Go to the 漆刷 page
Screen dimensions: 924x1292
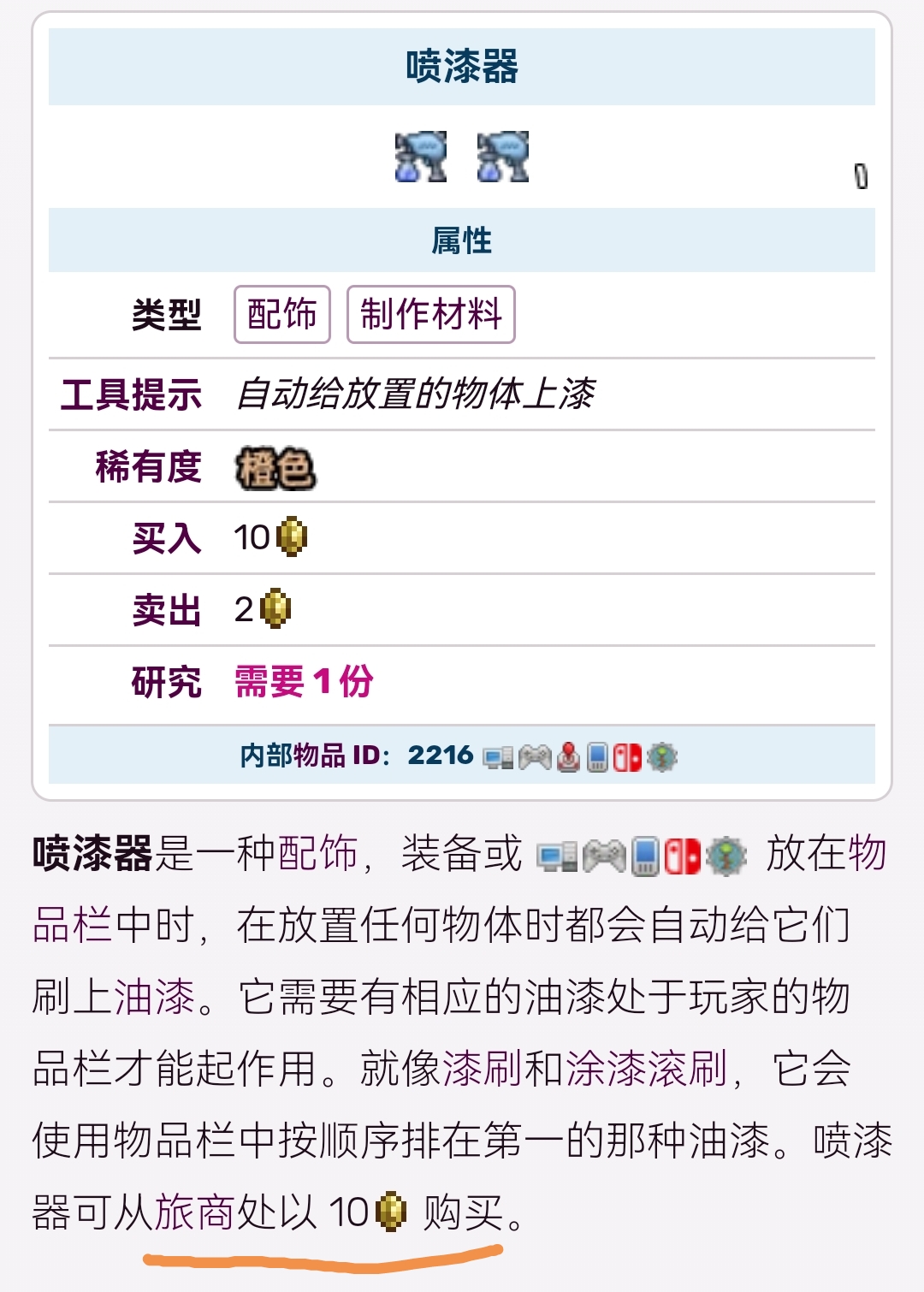[x=482, y=1069]
